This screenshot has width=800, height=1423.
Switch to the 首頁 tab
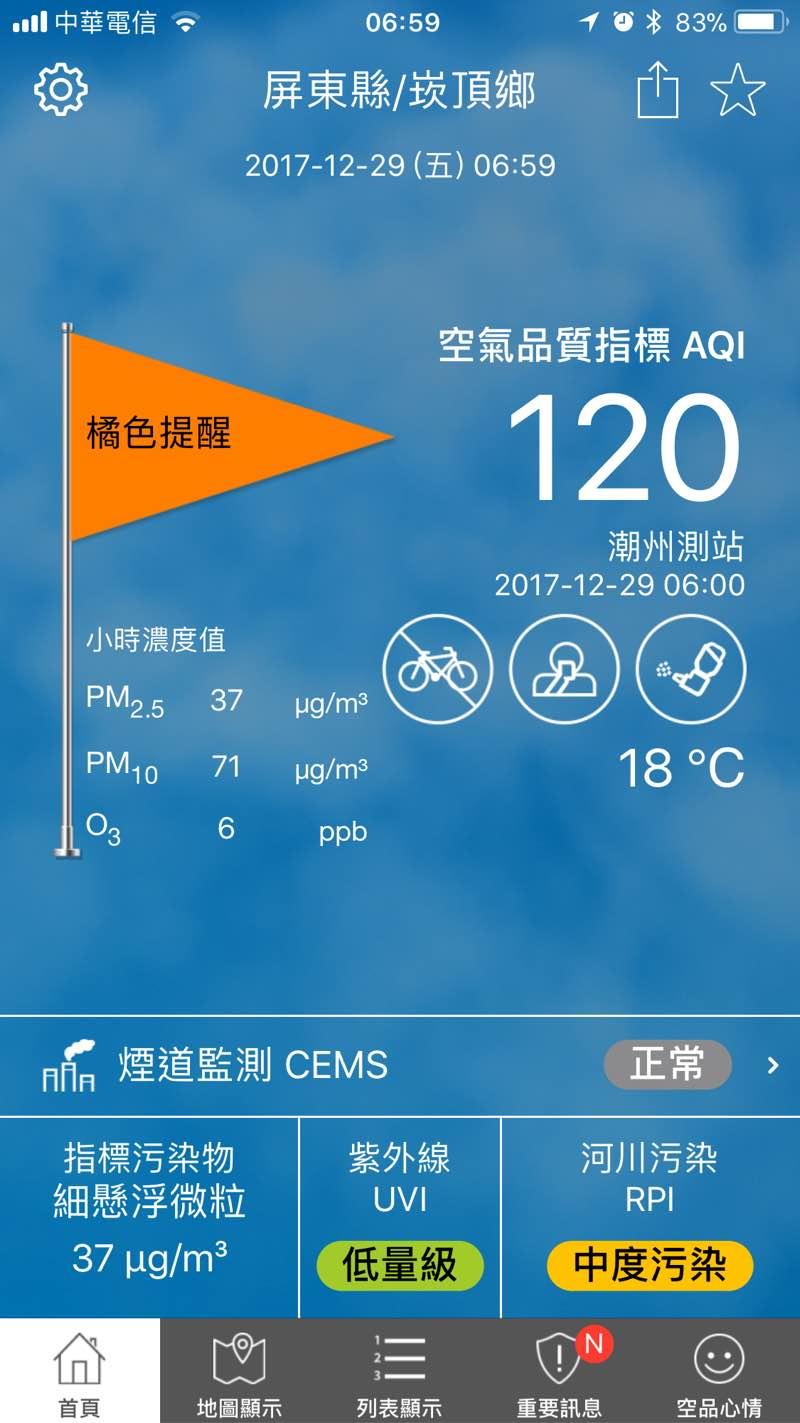click(80, 1372)
